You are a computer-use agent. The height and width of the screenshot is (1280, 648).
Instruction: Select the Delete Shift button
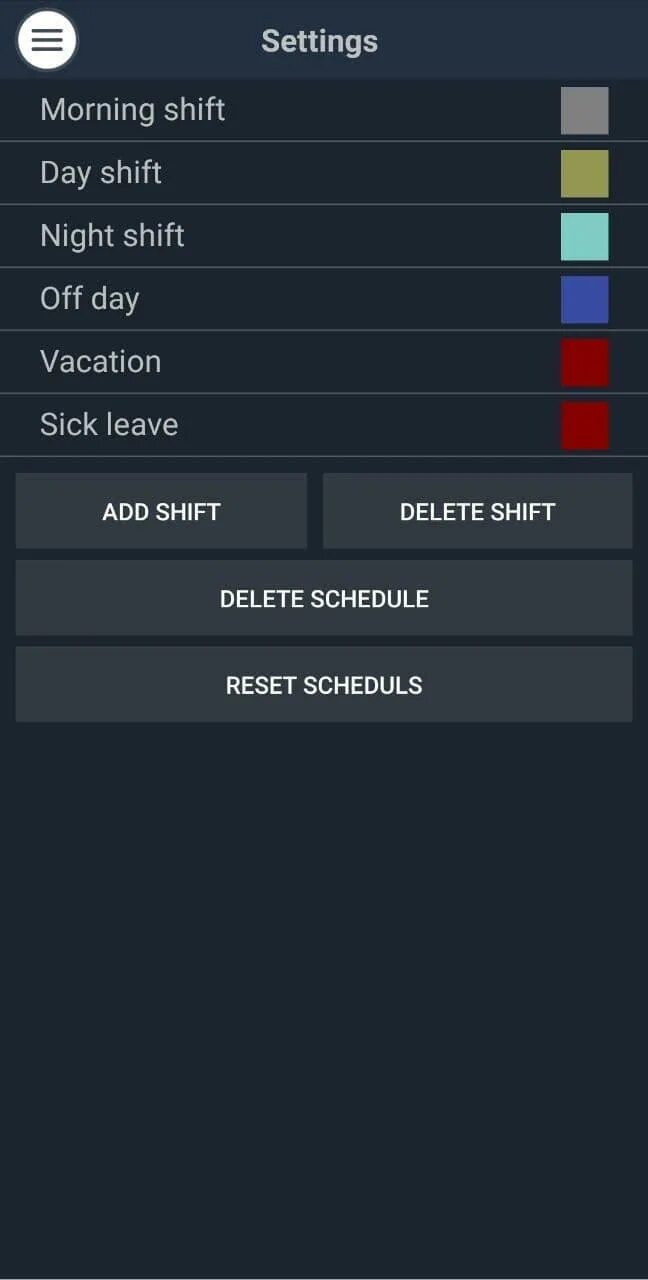coord(477,511)
